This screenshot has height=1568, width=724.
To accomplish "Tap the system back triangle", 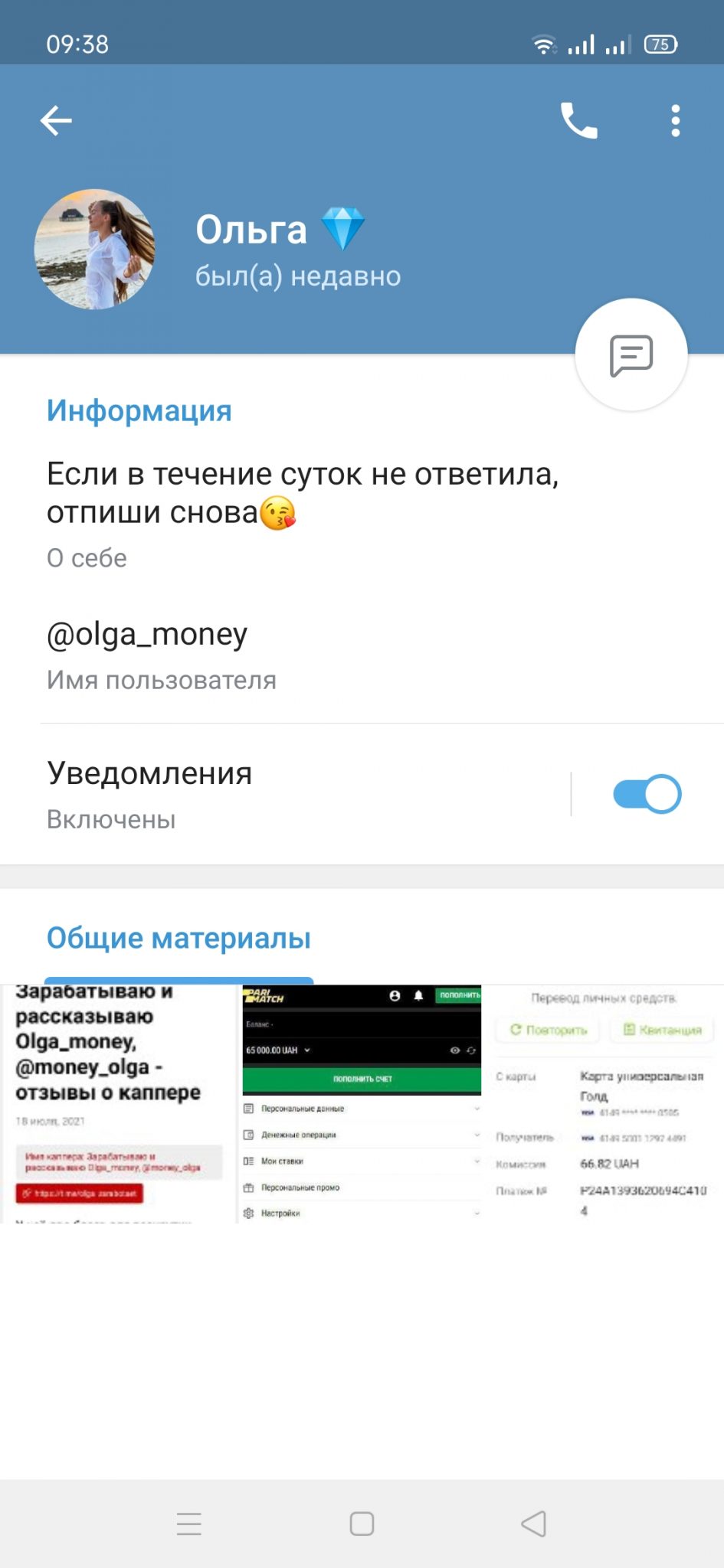I will (x=534, y=1524).
